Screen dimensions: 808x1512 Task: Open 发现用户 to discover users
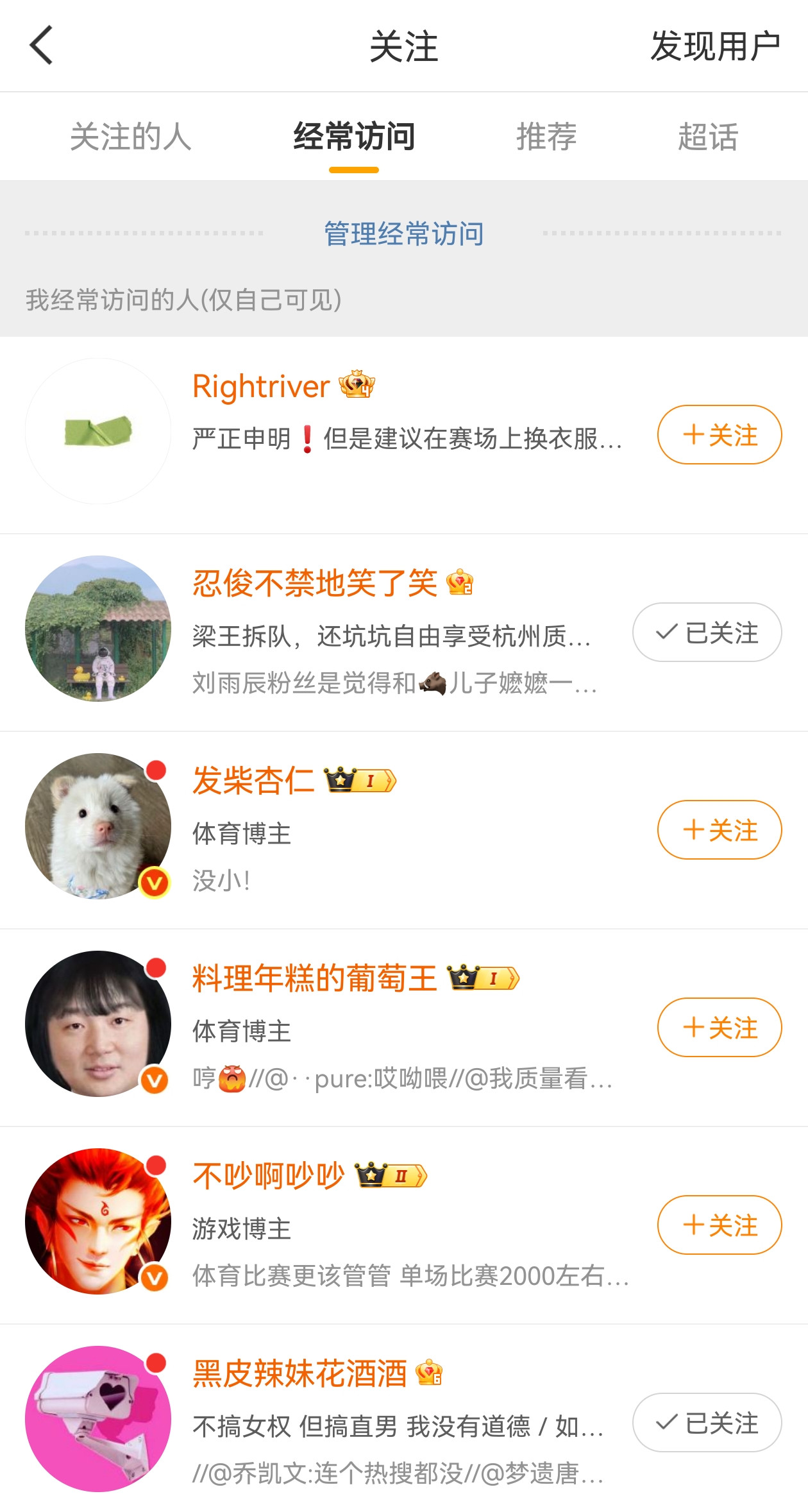click(715, 46)
